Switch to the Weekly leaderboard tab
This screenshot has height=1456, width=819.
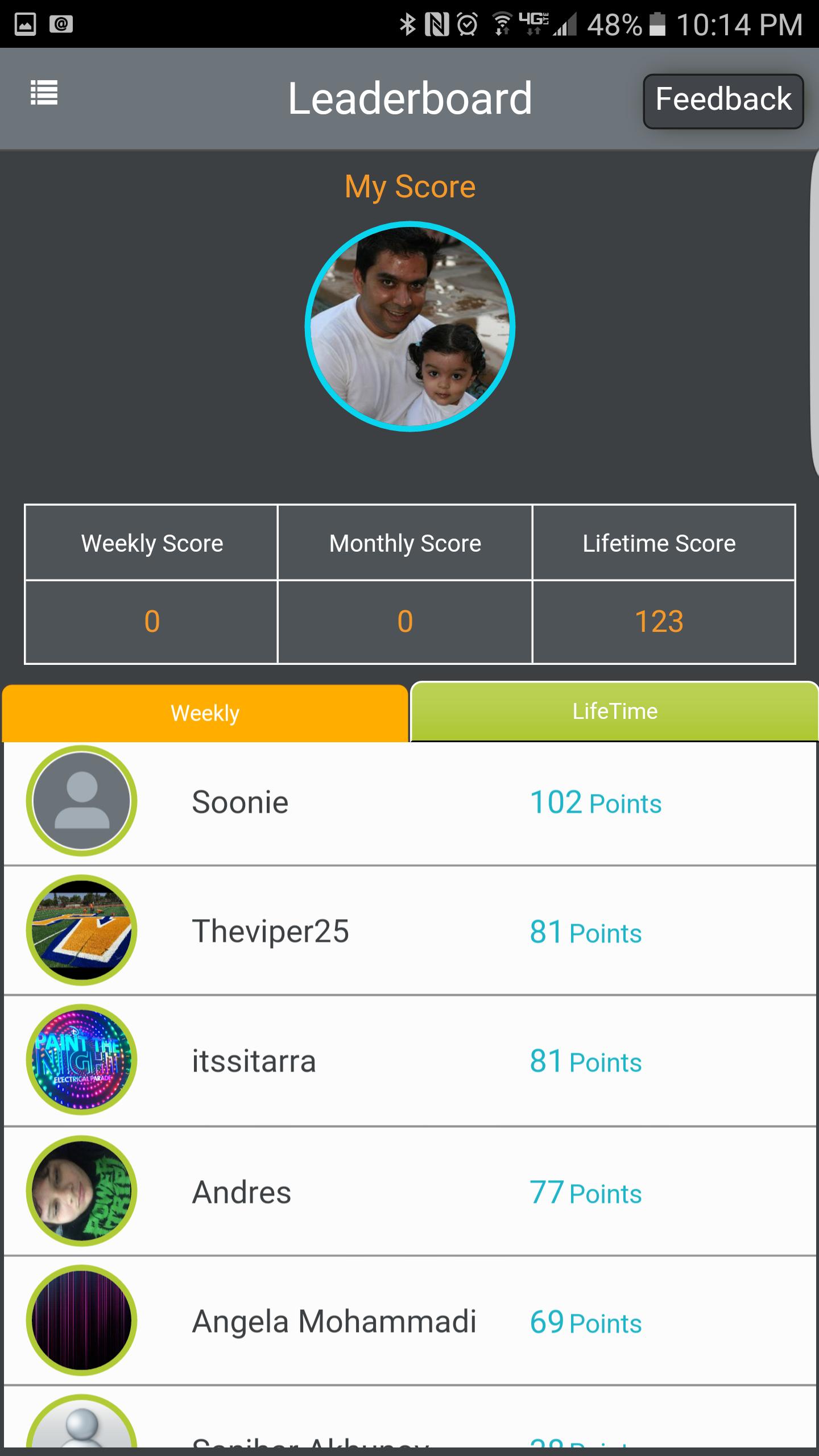(205, 713)
